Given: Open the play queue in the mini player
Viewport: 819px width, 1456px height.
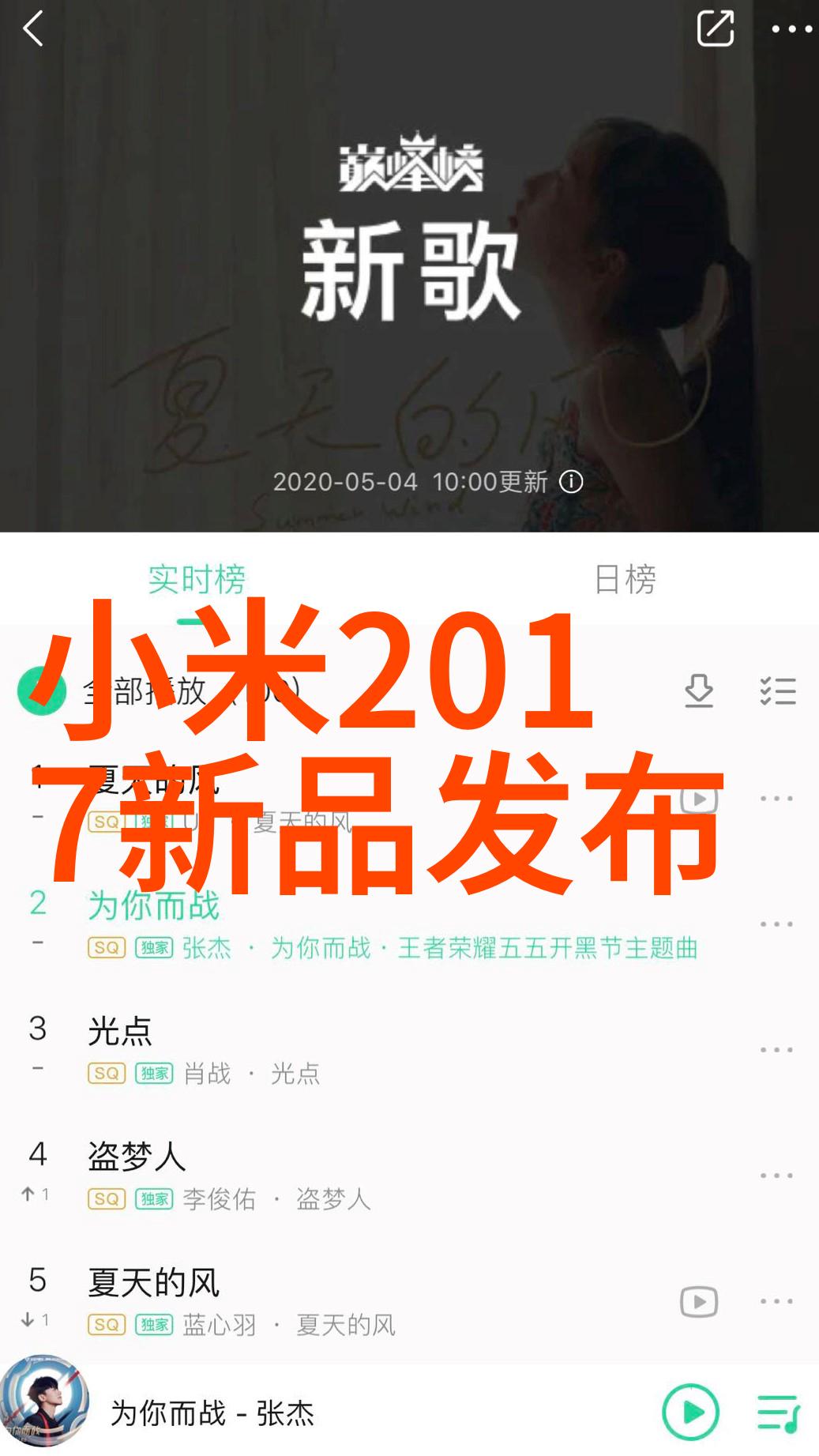Looking at the screenshot, I should (778, 1412).
